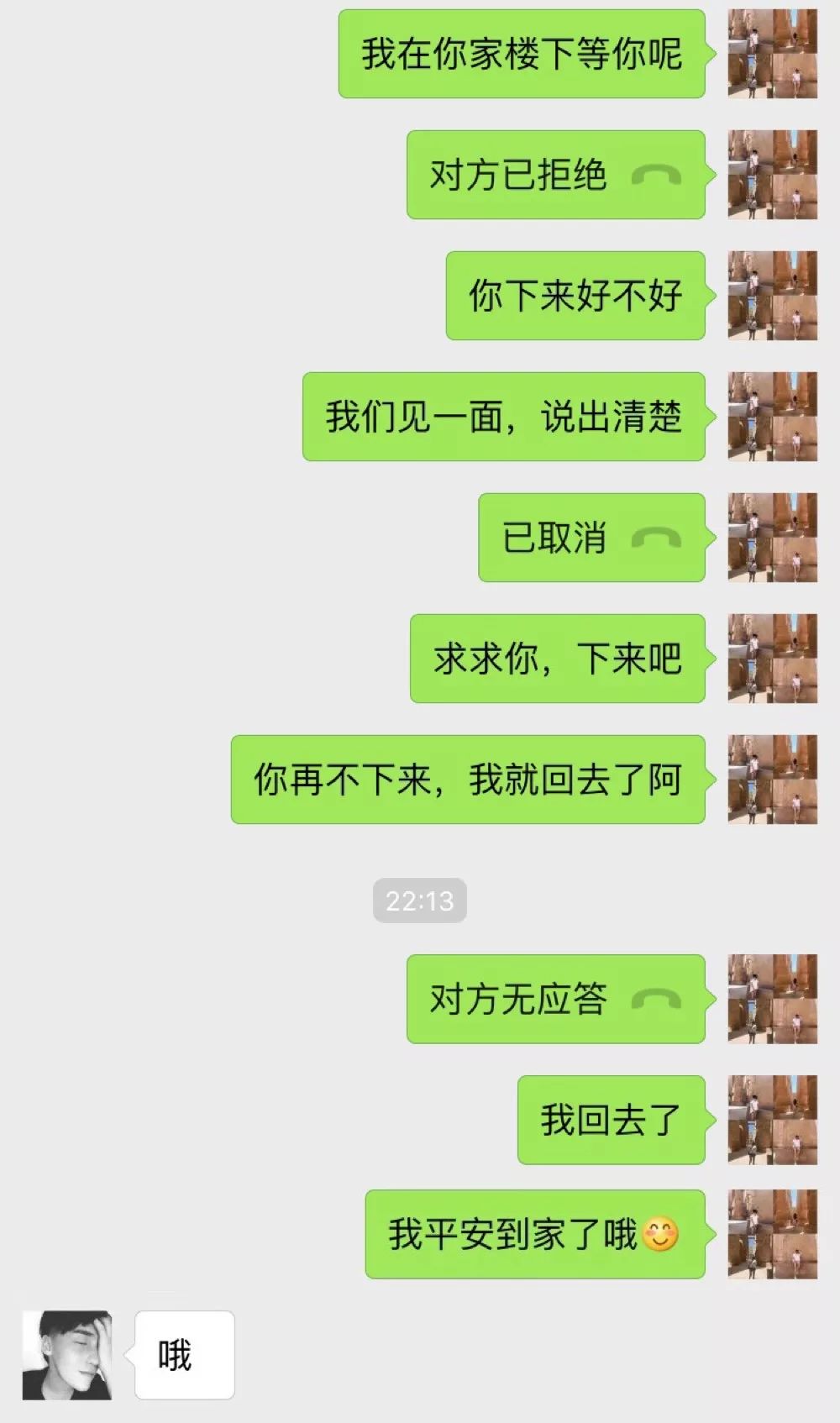Open the avatar next to 求求你，下来吧
Image resolution: width=840 pixels, height=1423 pixels.
[x=773, y=659]
